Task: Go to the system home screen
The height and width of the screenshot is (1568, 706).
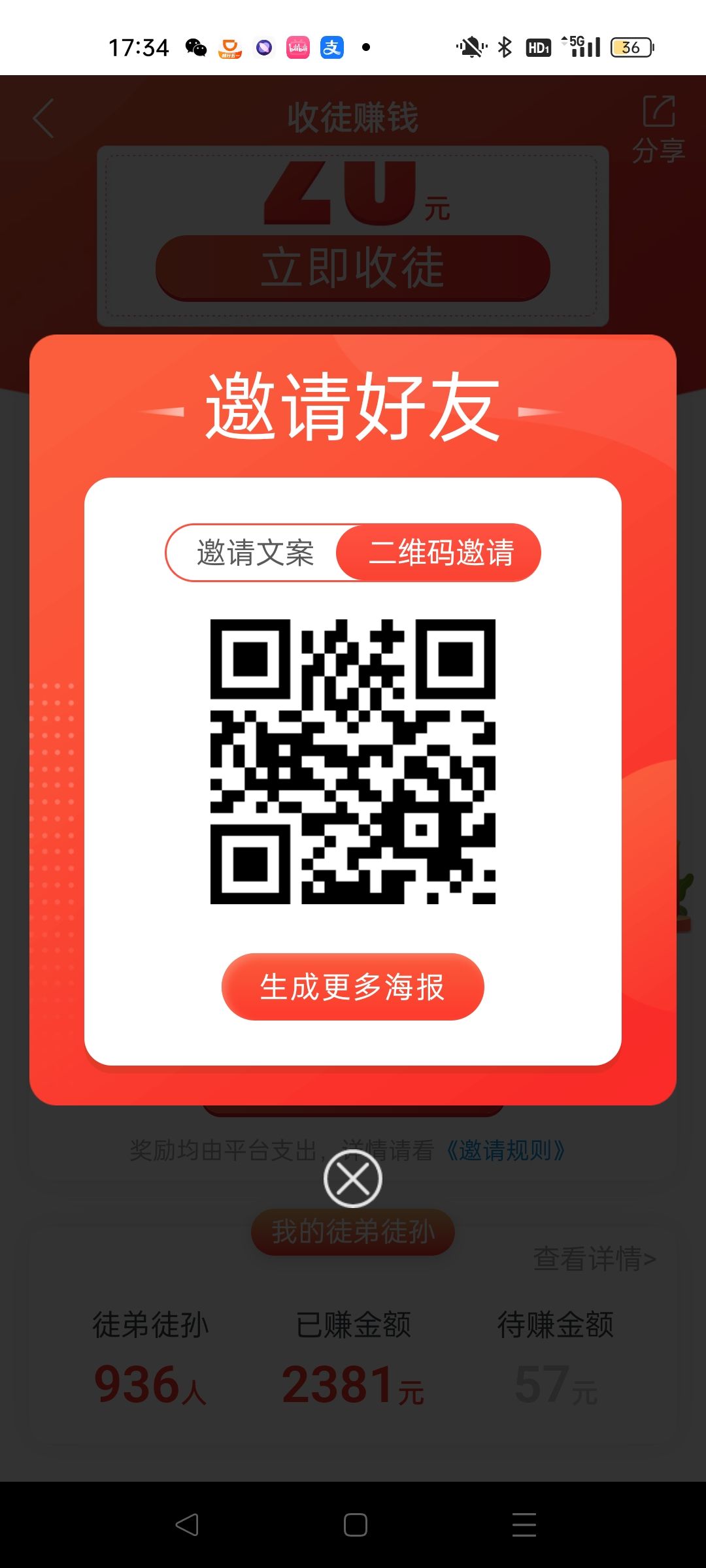Action: click(x=355, y=1525)
